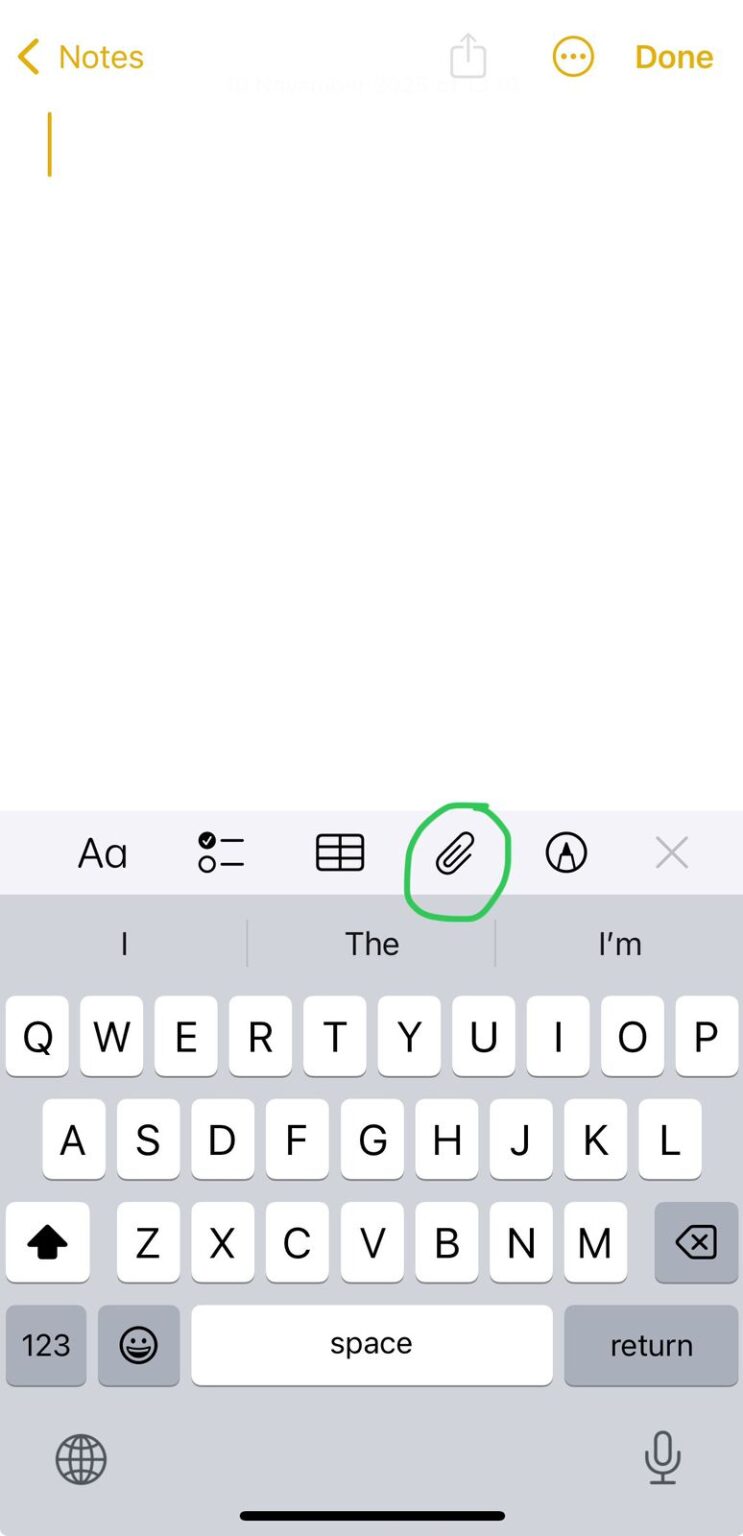Tap the backspace delete key
Image resolution: width=743 pixels, height=1536 pixels.
coord(695,1243)
